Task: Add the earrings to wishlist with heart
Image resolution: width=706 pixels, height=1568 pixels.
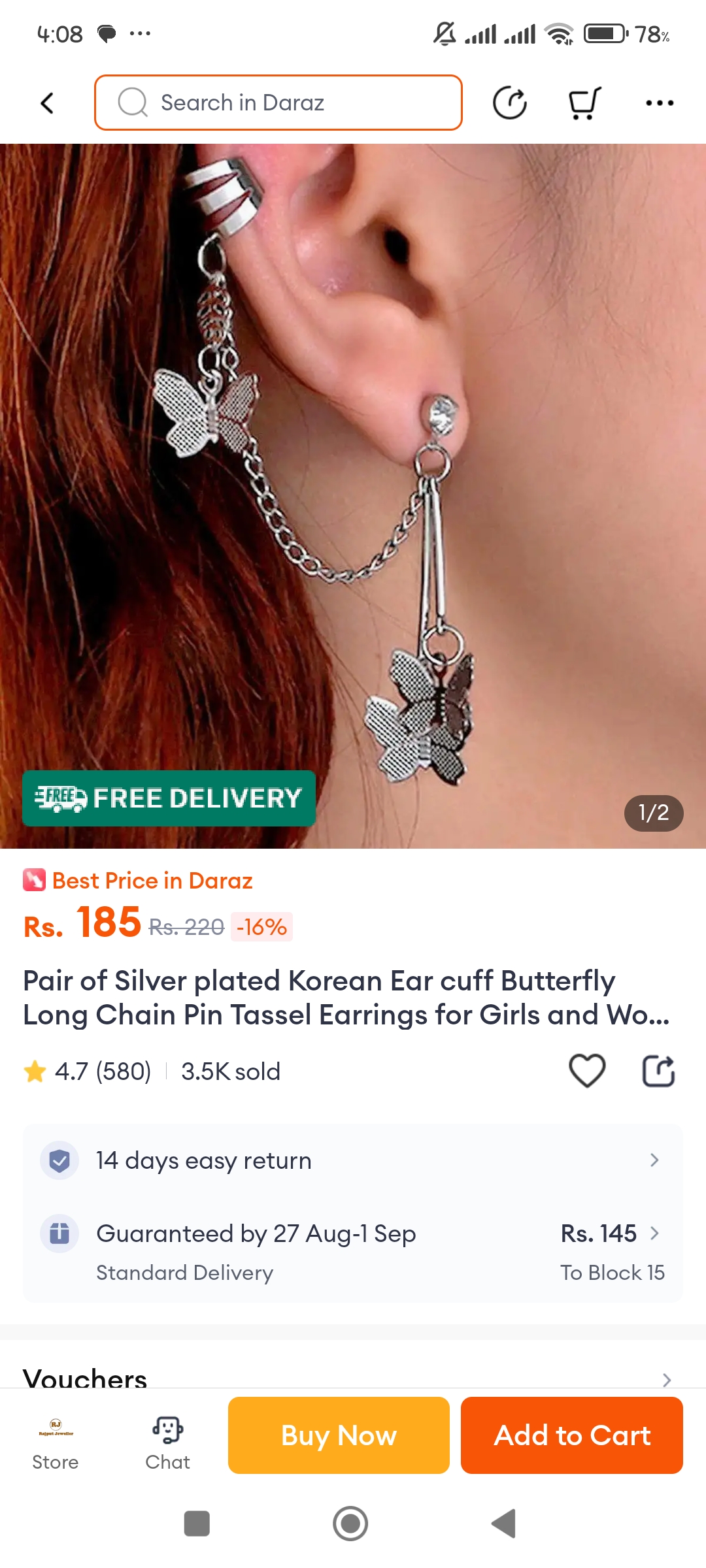Action: (x=587, y=1071)
